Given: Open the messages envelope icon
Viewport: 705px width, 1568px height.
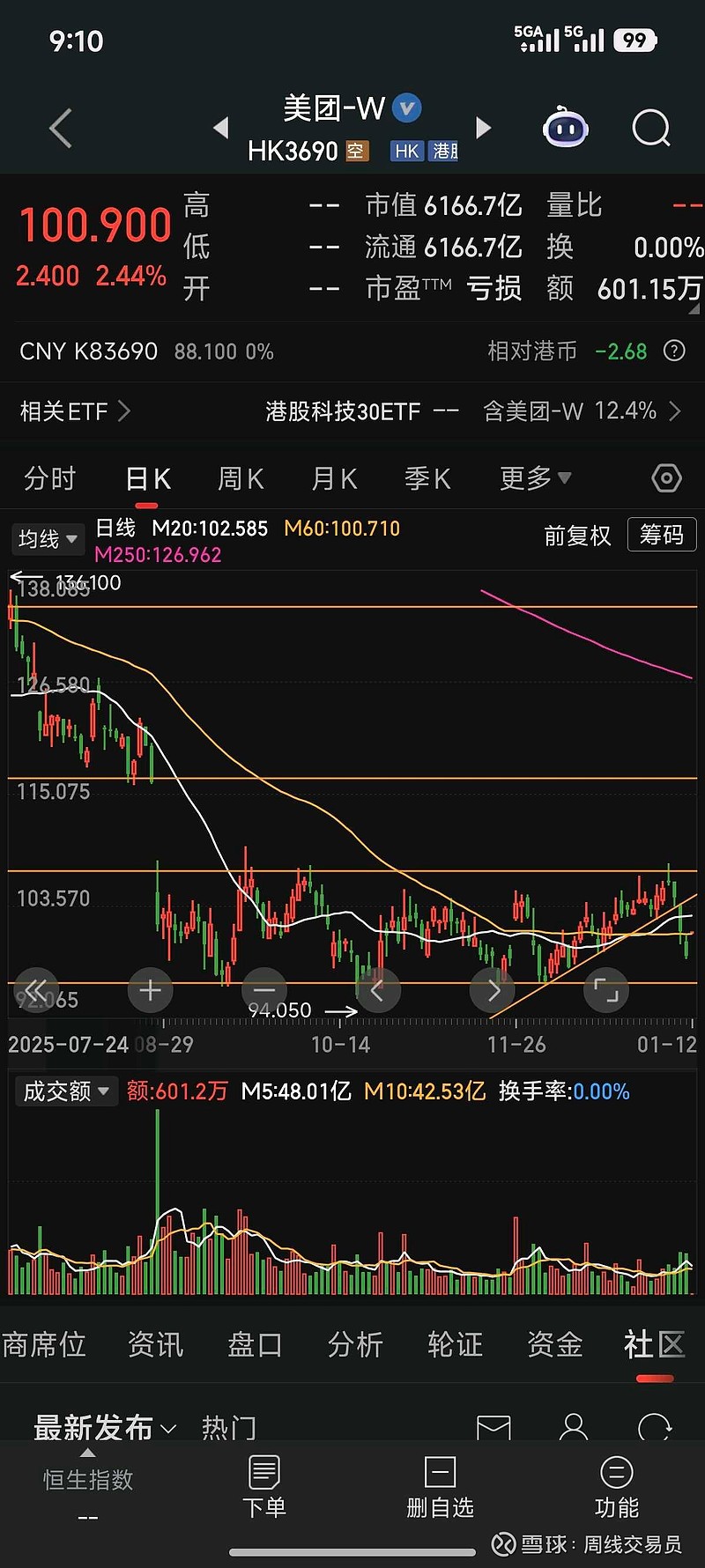Looking at the screenshot, I should 496,1425.
